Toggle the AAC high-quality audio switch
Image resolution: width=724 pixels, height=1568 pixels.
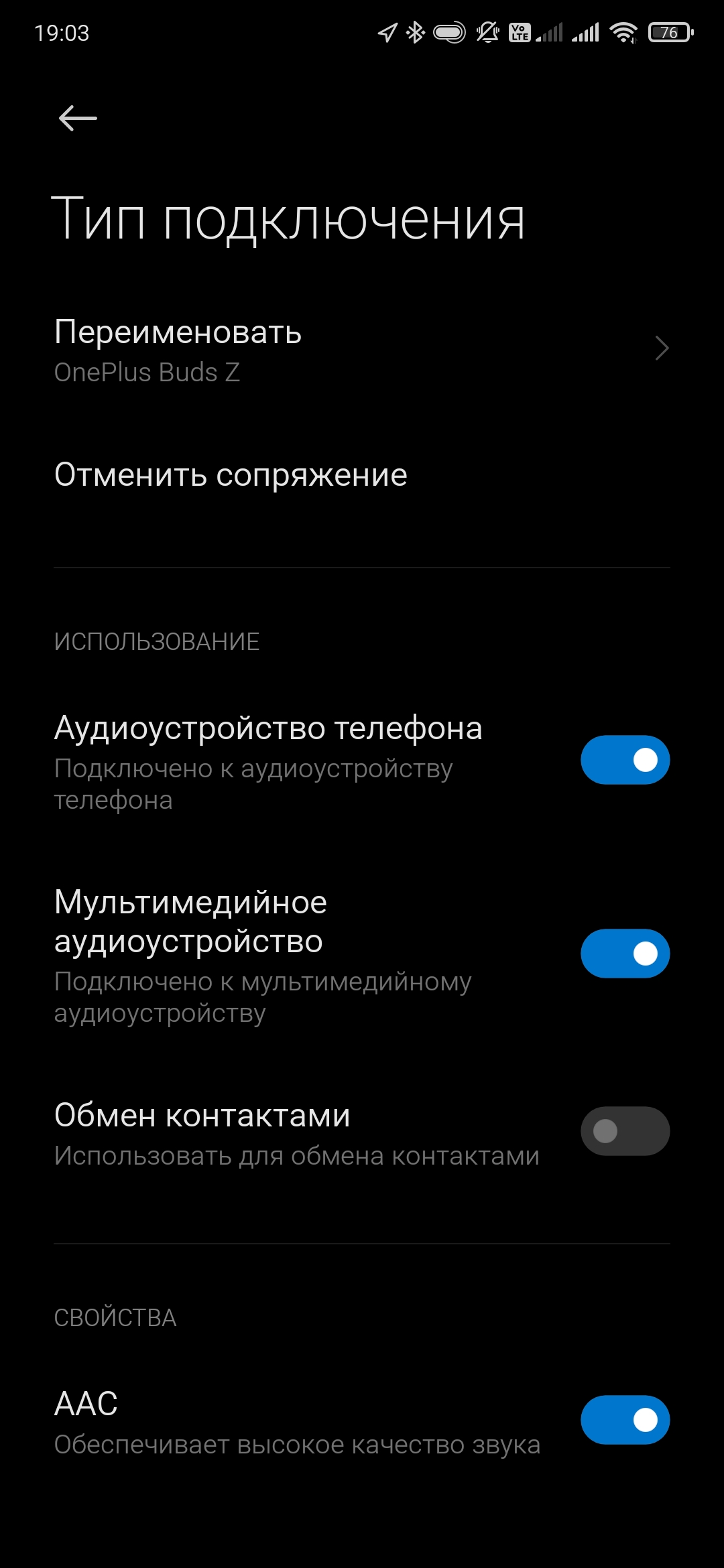(x=625, y=1420)
